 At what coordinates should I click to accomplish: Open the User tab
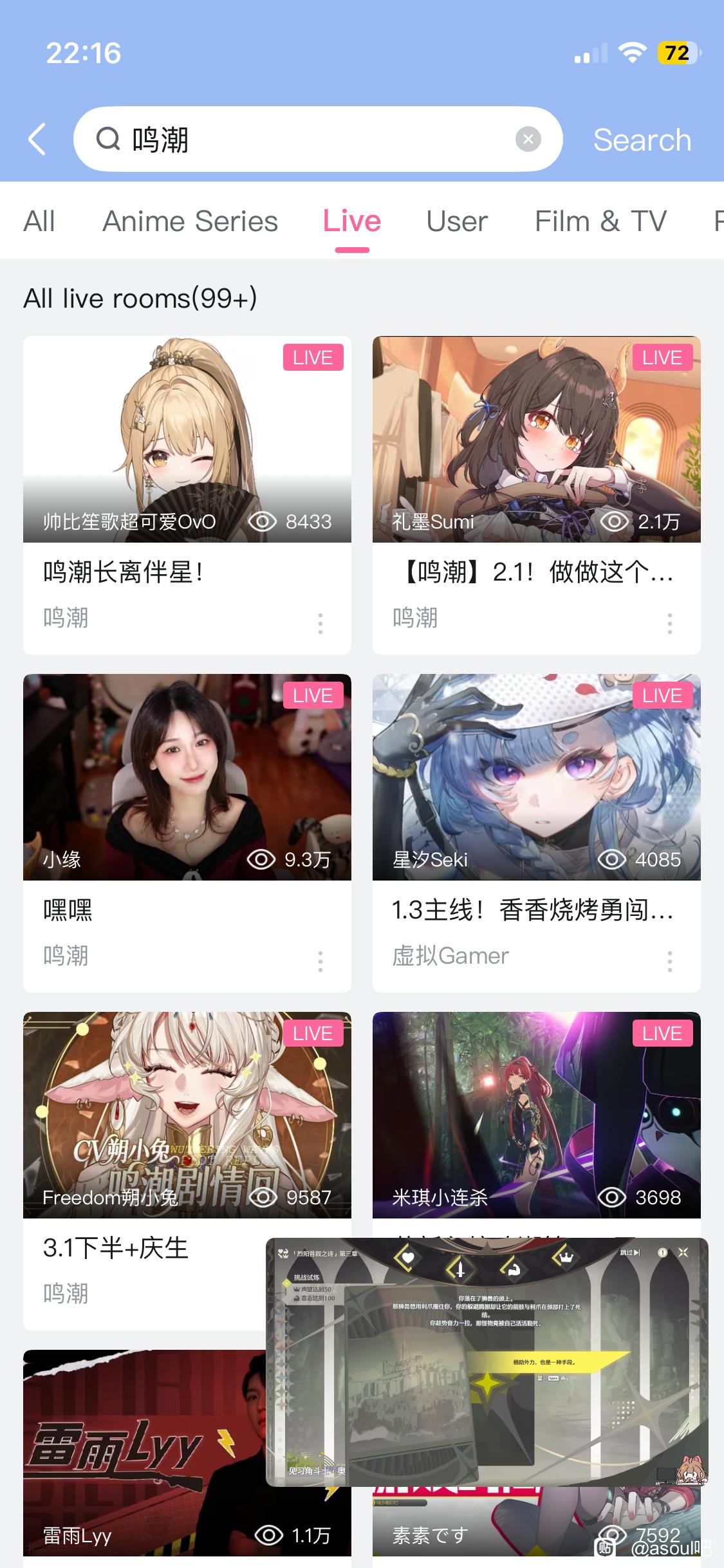click(457, 221)
